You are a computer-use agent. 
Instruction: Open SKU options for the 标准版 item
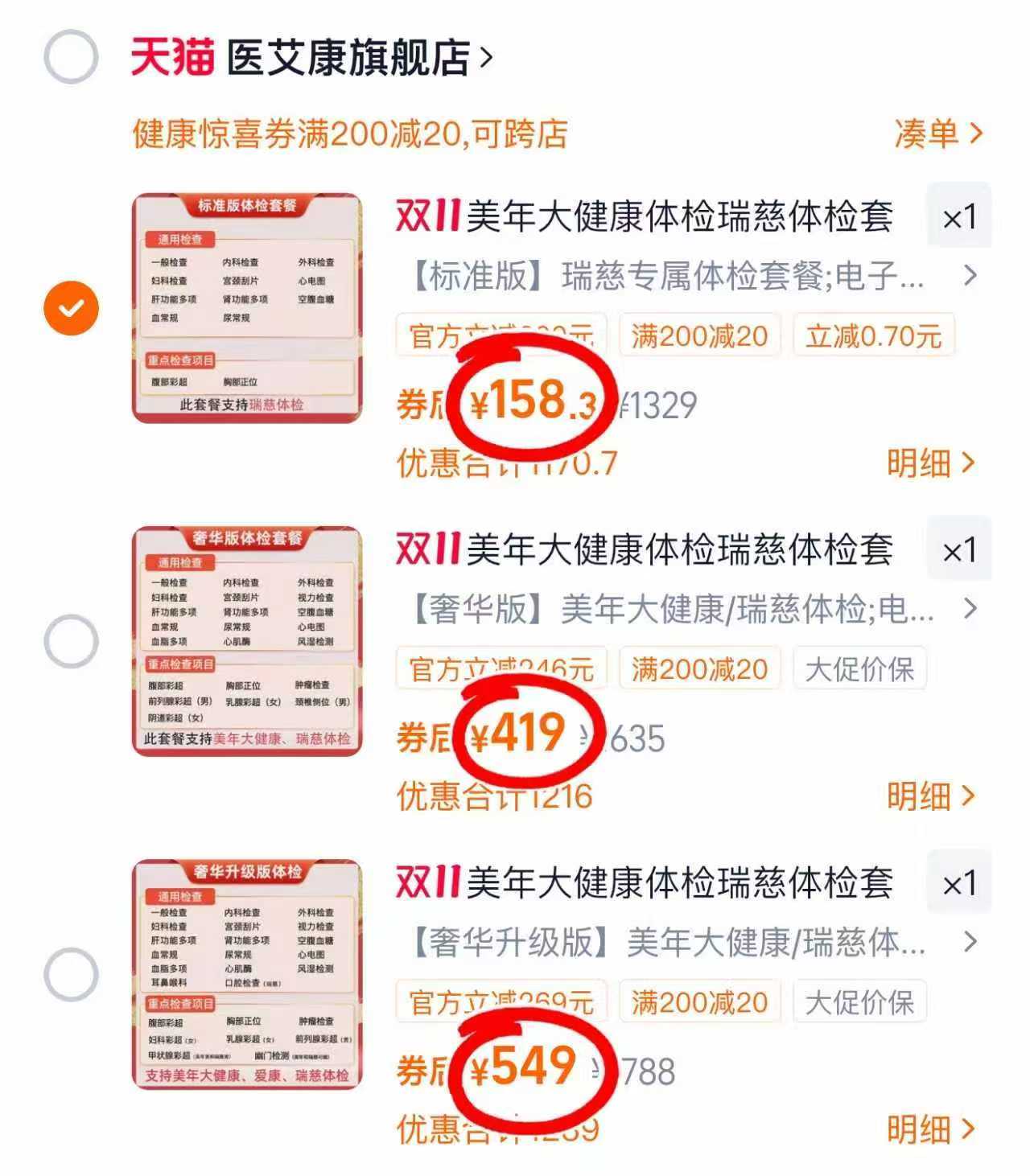click(x=969, y=275)
